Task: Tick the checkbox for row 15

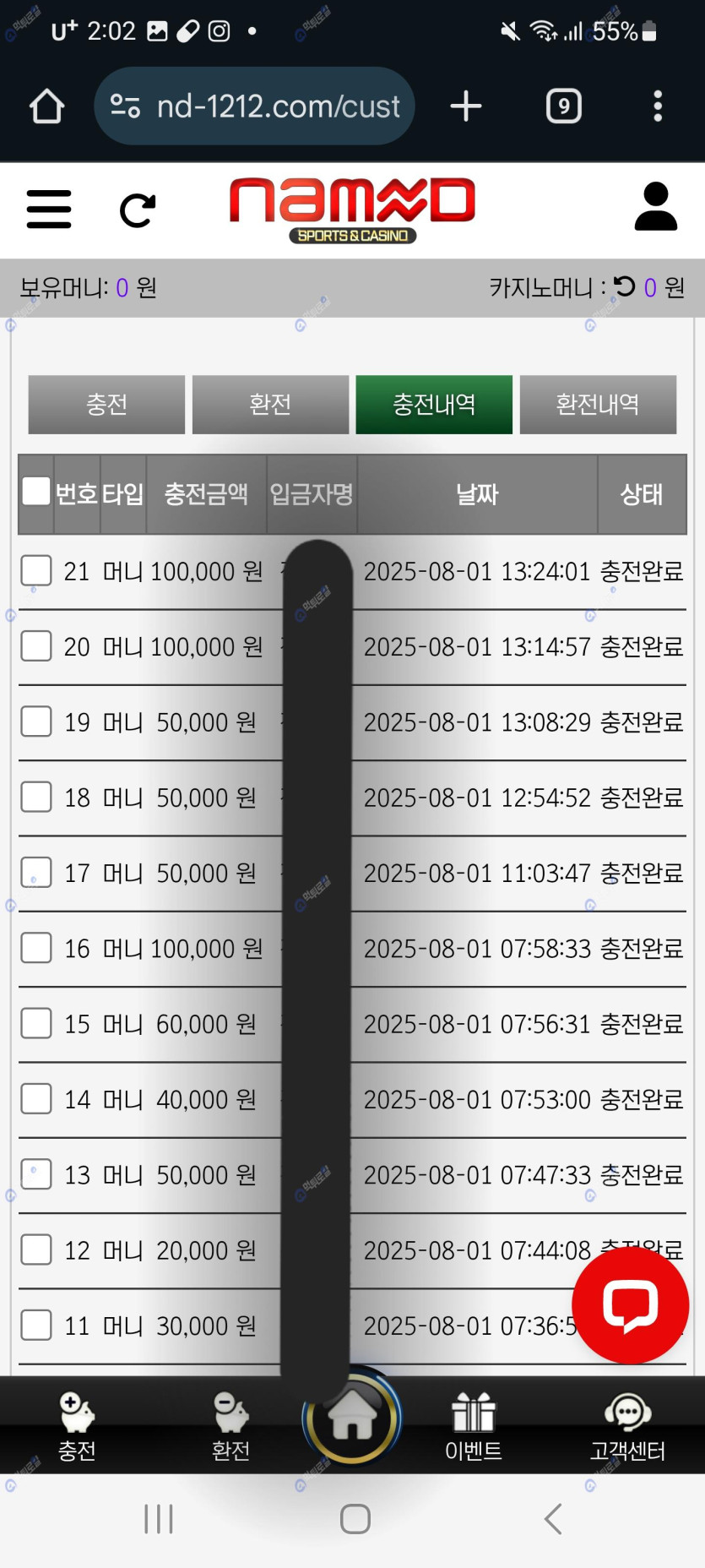Action: tap(36, 1023)
